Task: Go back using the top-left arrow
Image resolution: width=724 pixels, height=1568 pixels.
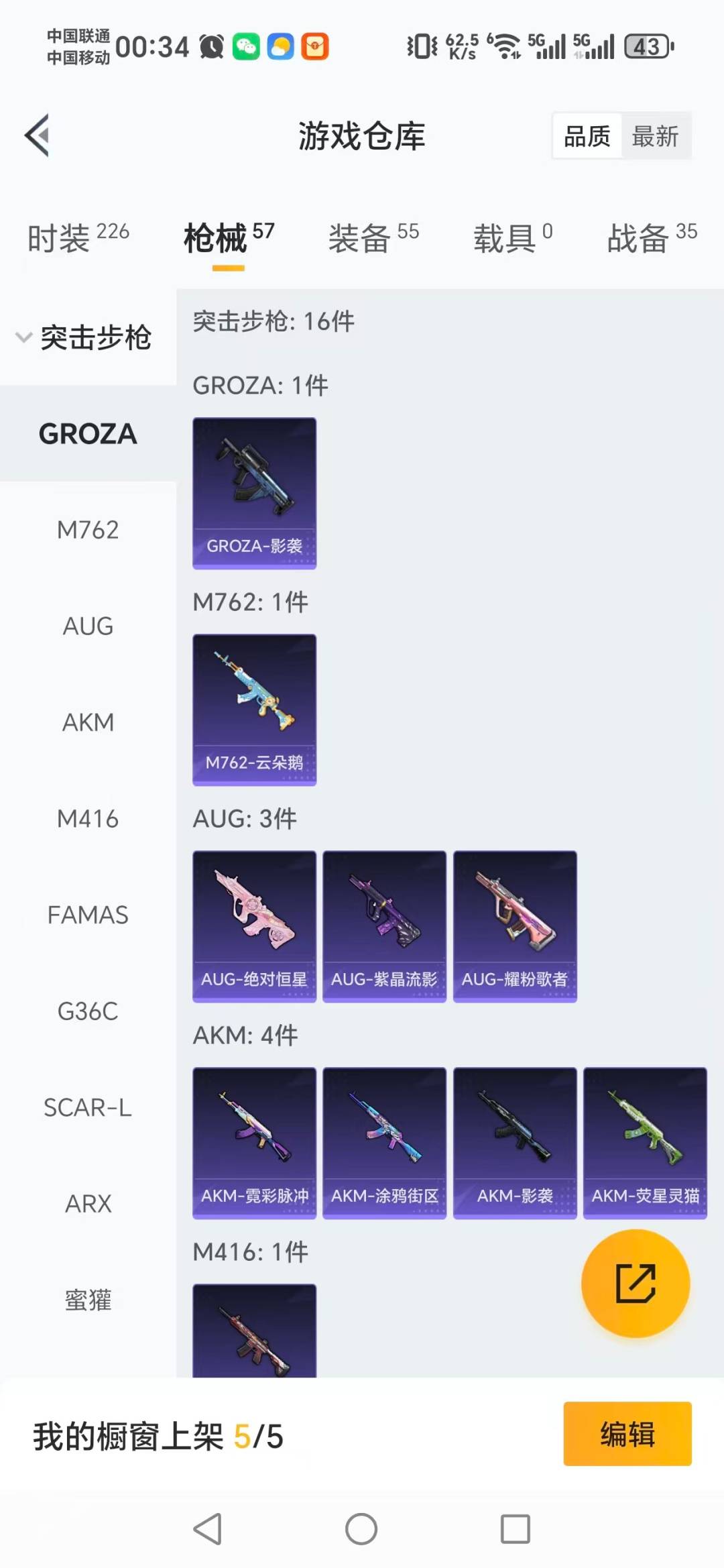Action: 38,135
